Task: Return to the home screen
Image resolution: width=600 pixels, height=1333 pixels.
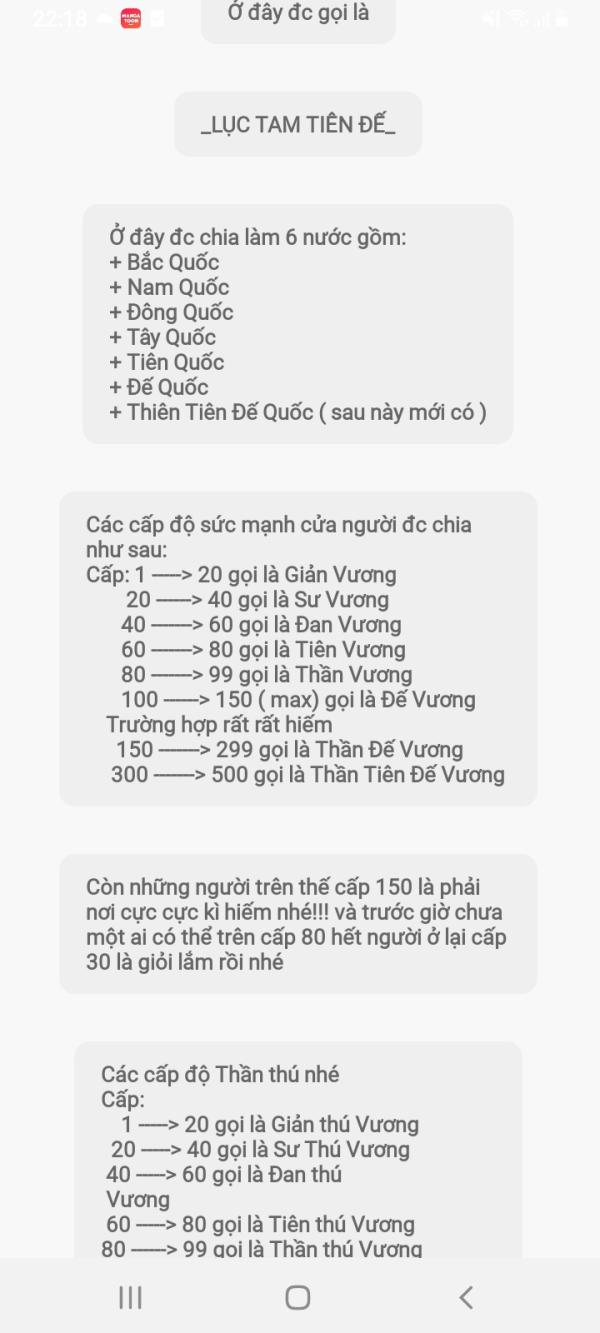Action: click(298, 1297)
